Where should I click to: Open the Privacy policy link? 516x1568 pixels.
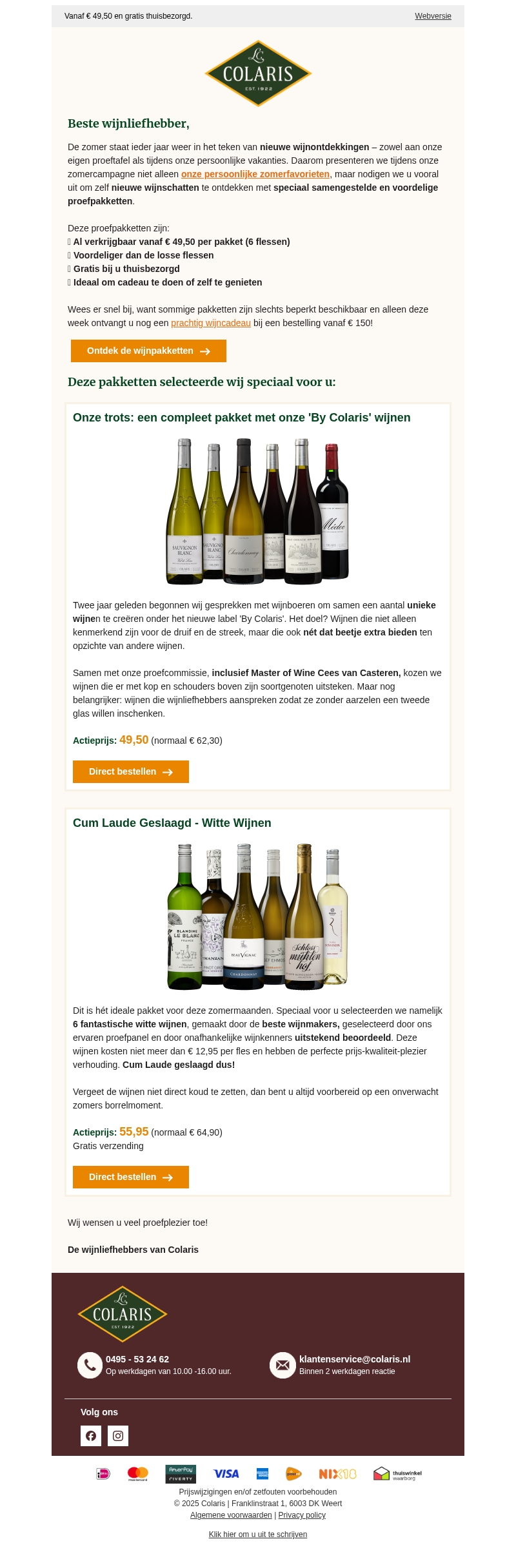pyautogui.click(x=302, y=1515)
